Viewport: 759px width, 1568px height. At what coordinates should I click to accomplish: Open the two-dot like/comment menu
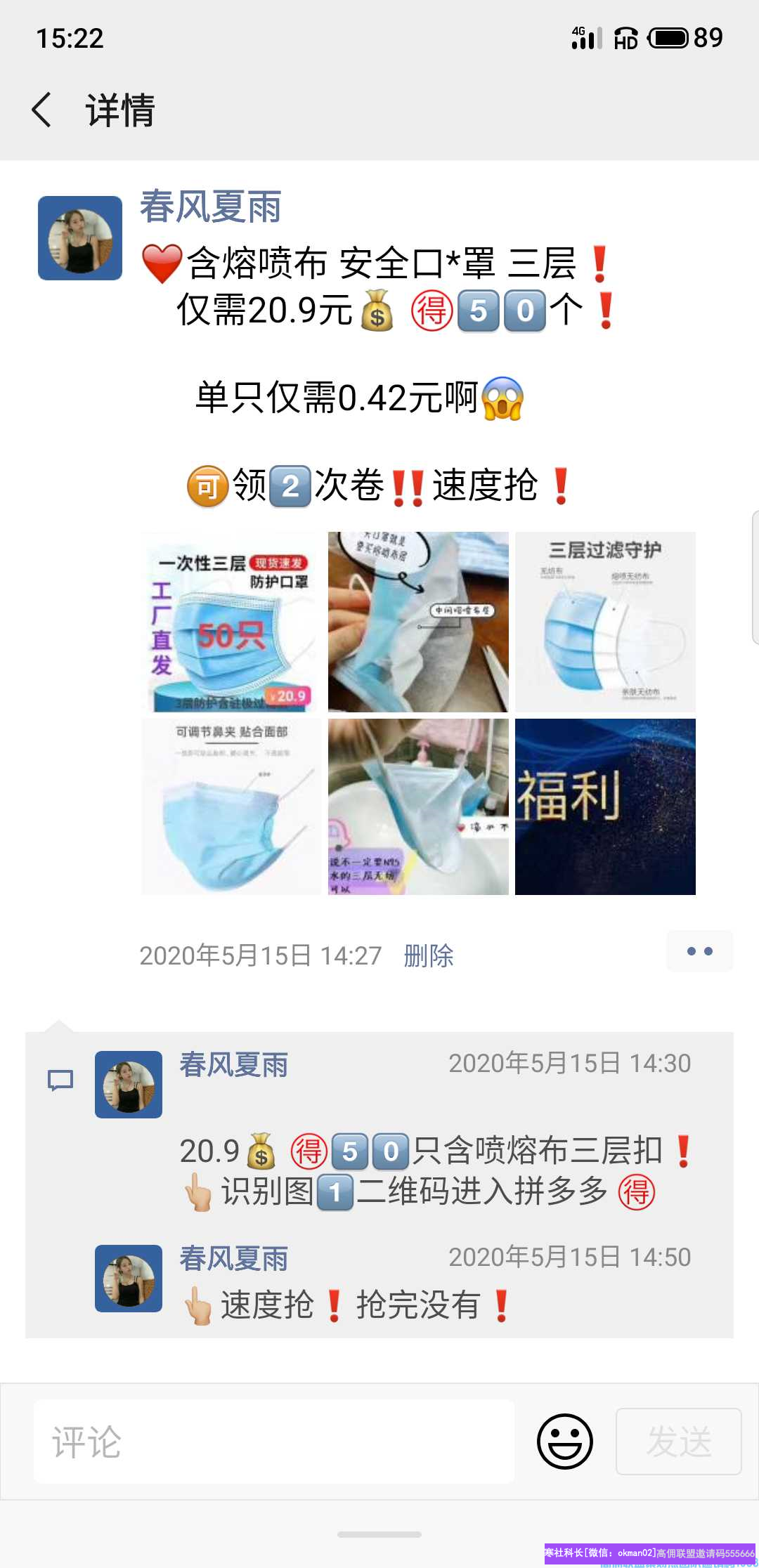tap(699, 951)
